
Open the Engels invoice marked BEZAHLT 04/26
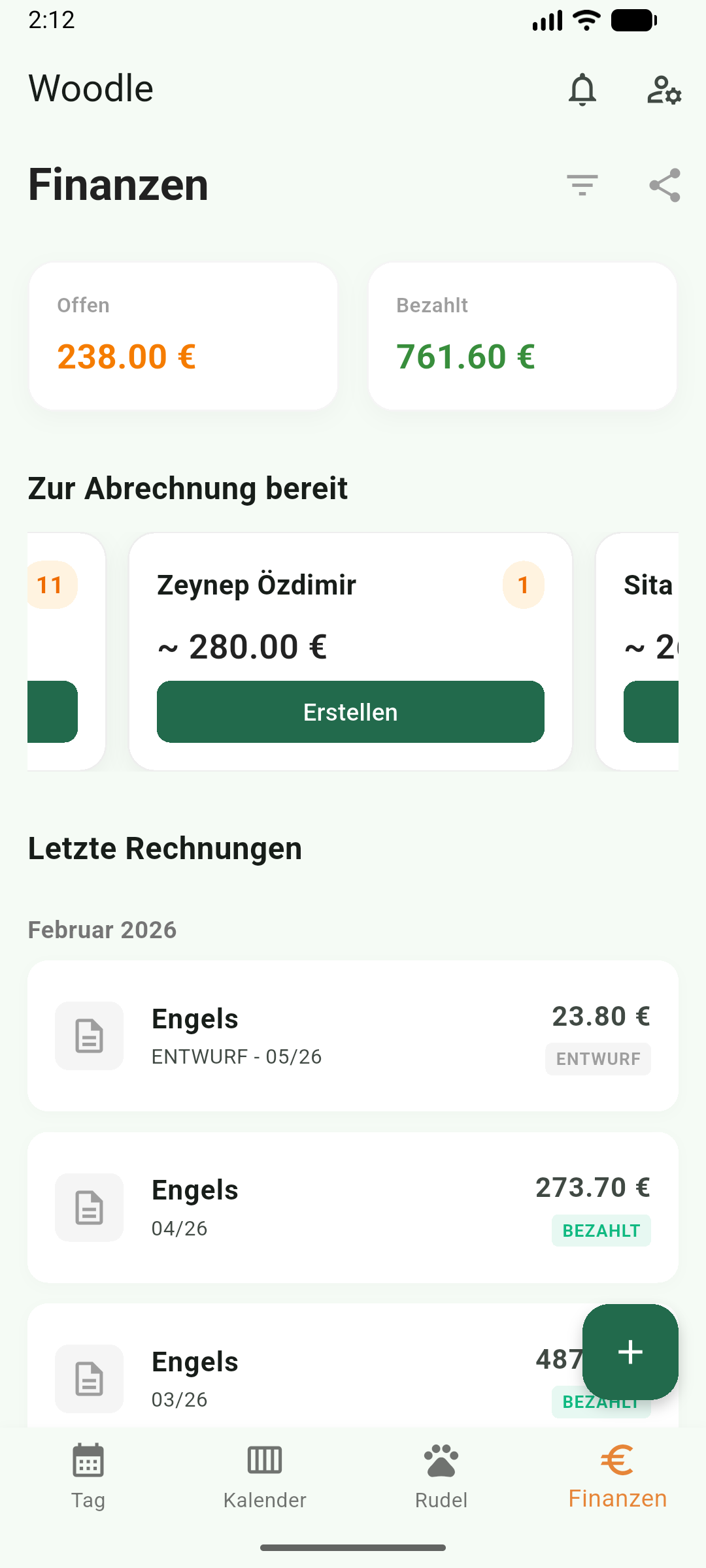(x=353, y=1207)
